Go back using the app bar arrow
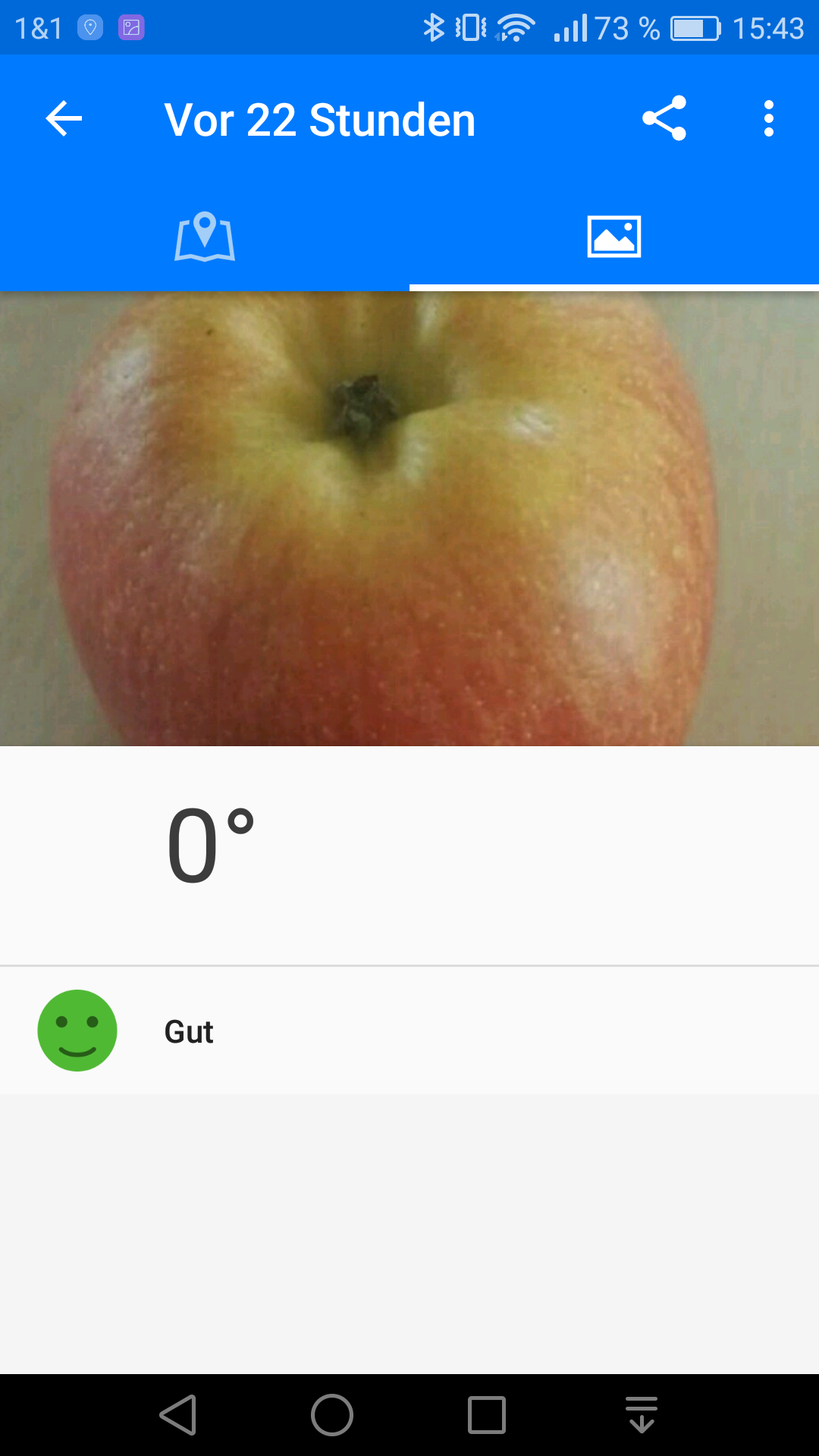The height and width of the screenshot is (1456, 819). 64,119
